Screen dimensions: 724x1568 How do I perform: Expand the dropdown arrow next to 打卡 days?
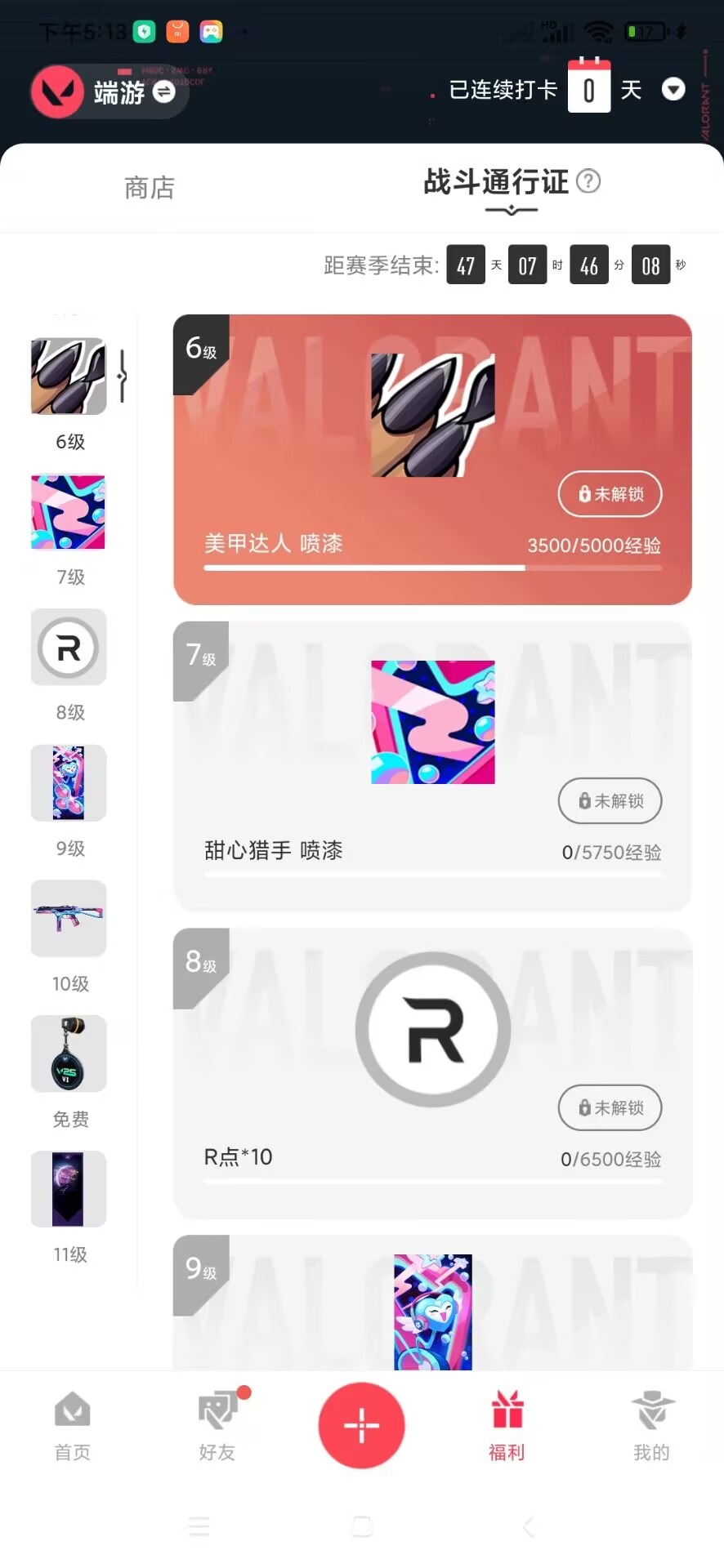(x=673, y=90)
